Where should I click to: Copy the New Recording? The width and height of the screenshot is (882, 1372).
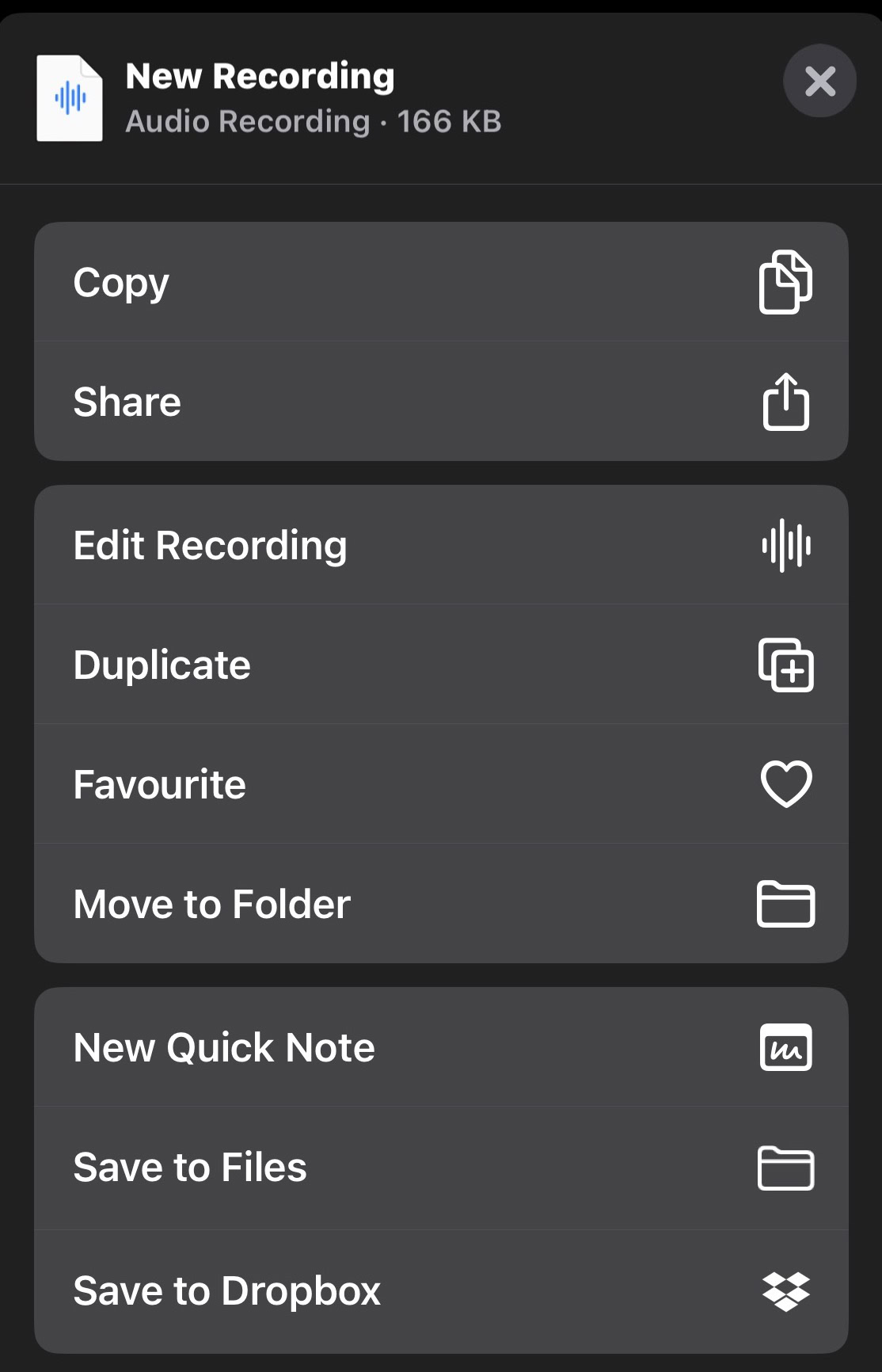[x=441, y=282]
